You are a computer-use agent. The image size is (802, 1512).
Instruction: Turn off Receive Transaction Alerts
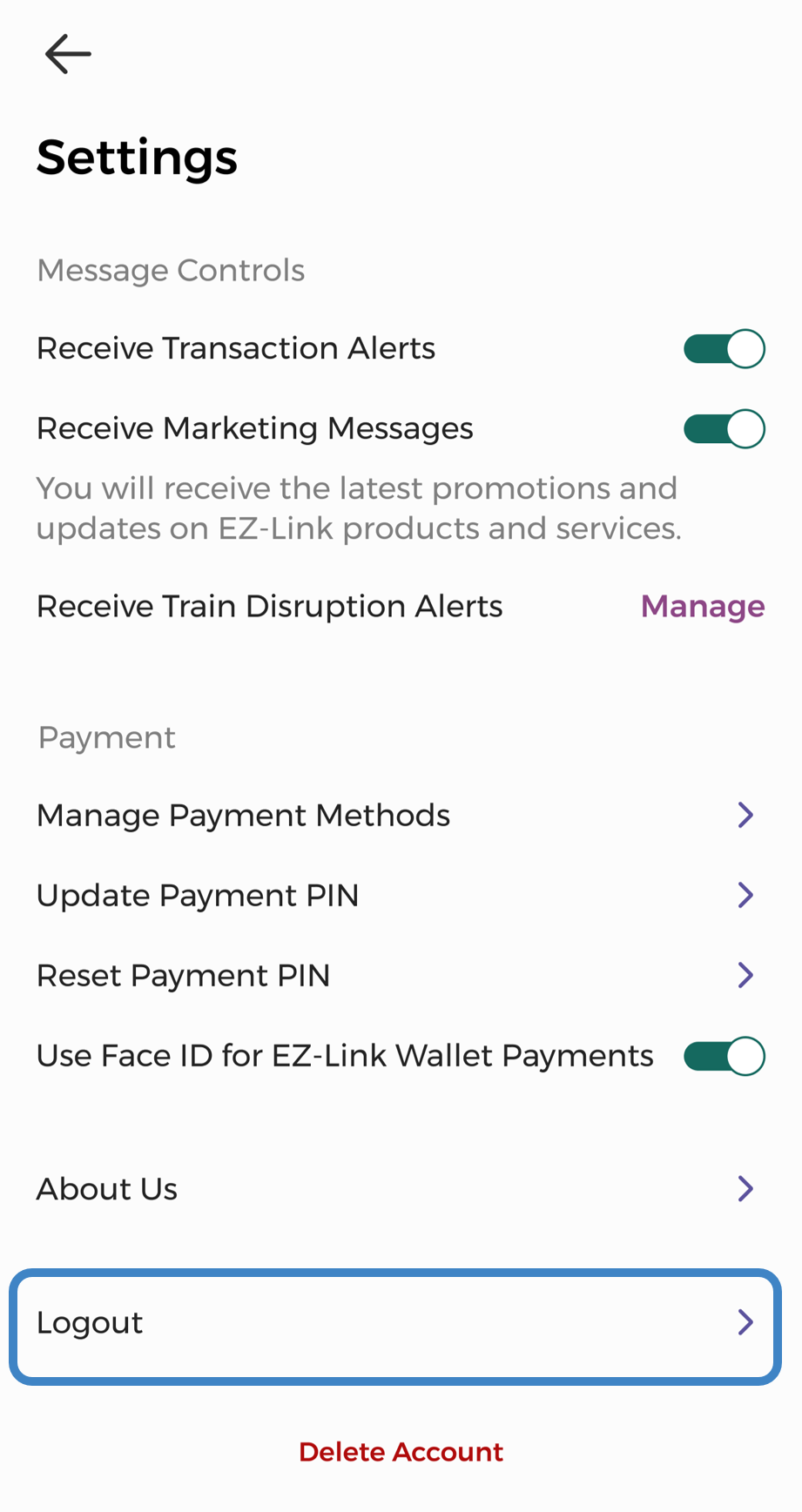[x=724, y=349]
